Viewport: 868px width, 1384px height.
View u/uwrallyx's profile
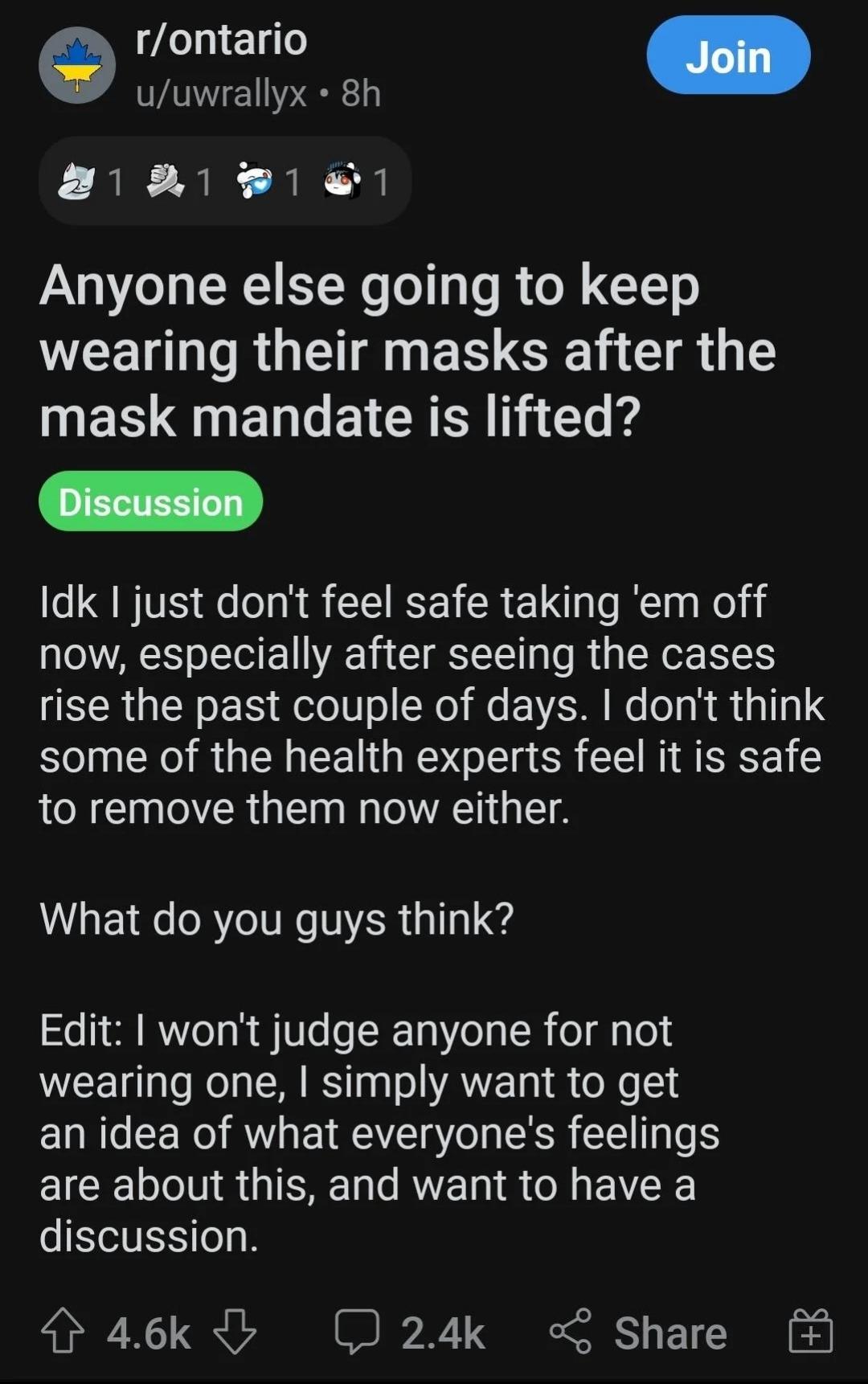[x=217, y=95]
